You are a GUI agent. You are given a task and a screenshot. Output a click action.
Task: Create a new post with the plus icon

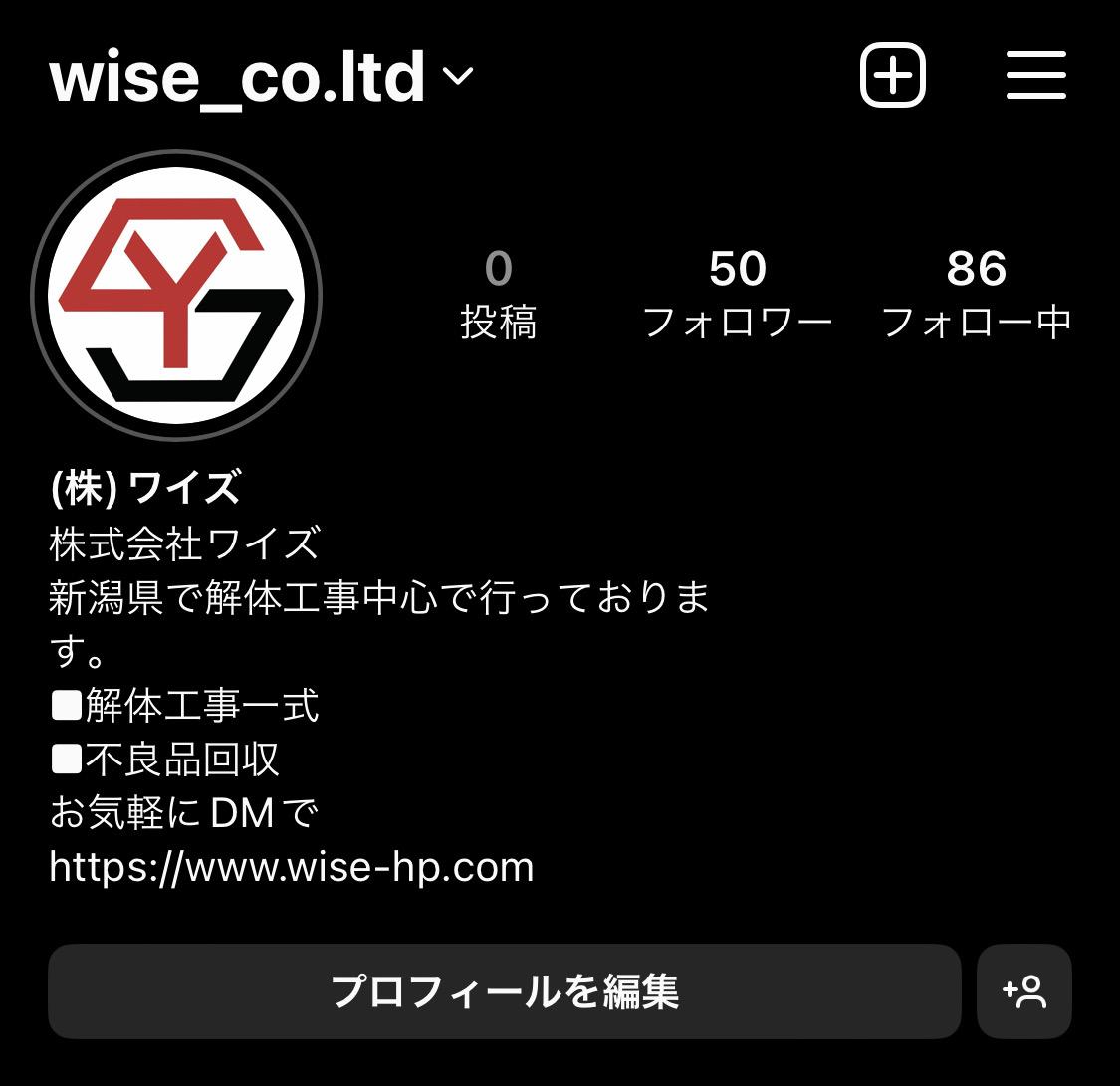pos(892,76)
